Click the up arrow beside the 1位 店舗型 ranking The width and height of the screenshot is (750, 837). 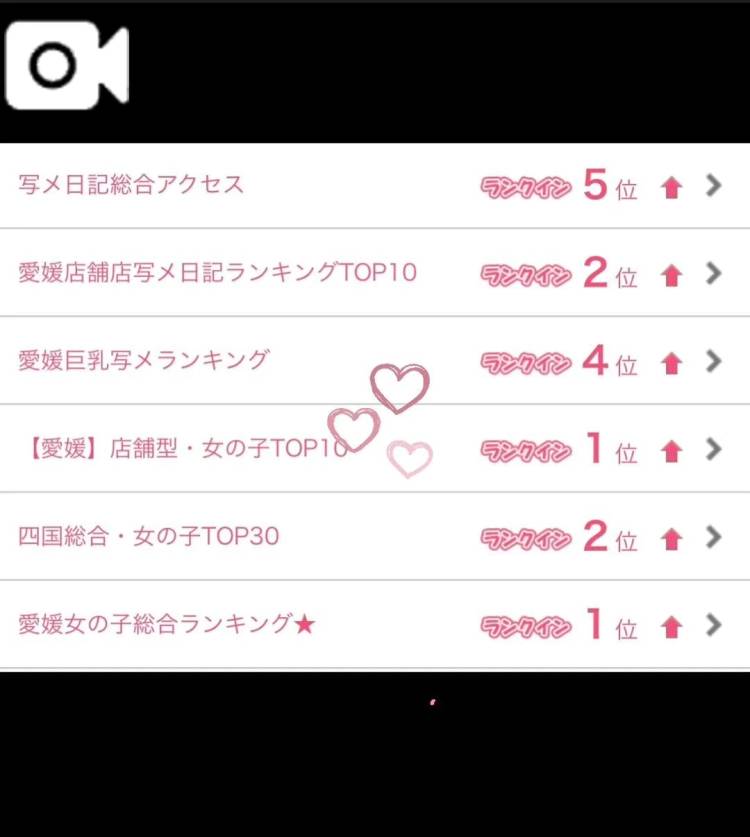672,450
